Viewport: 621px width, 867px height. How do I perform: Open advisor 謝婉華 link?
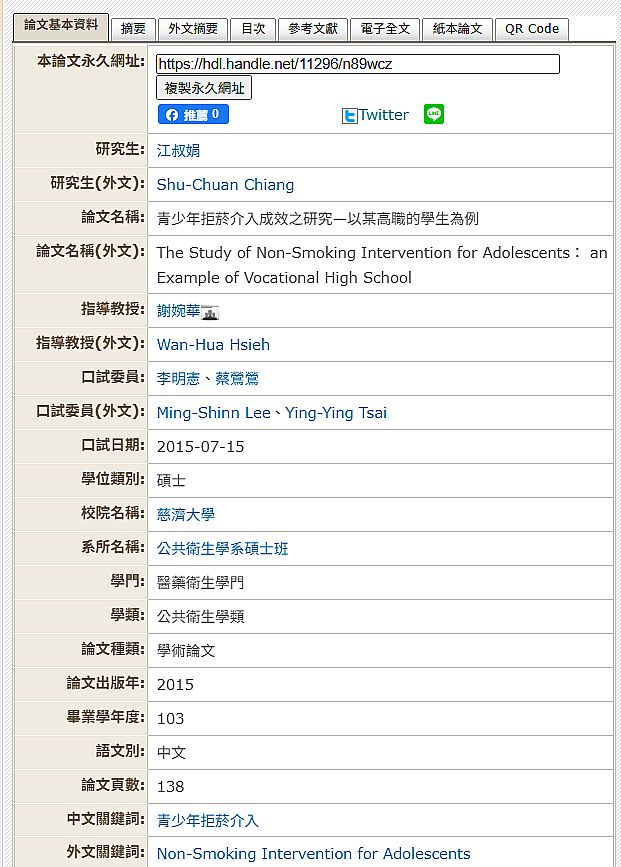pyautogui.click(x=178, y=311)
